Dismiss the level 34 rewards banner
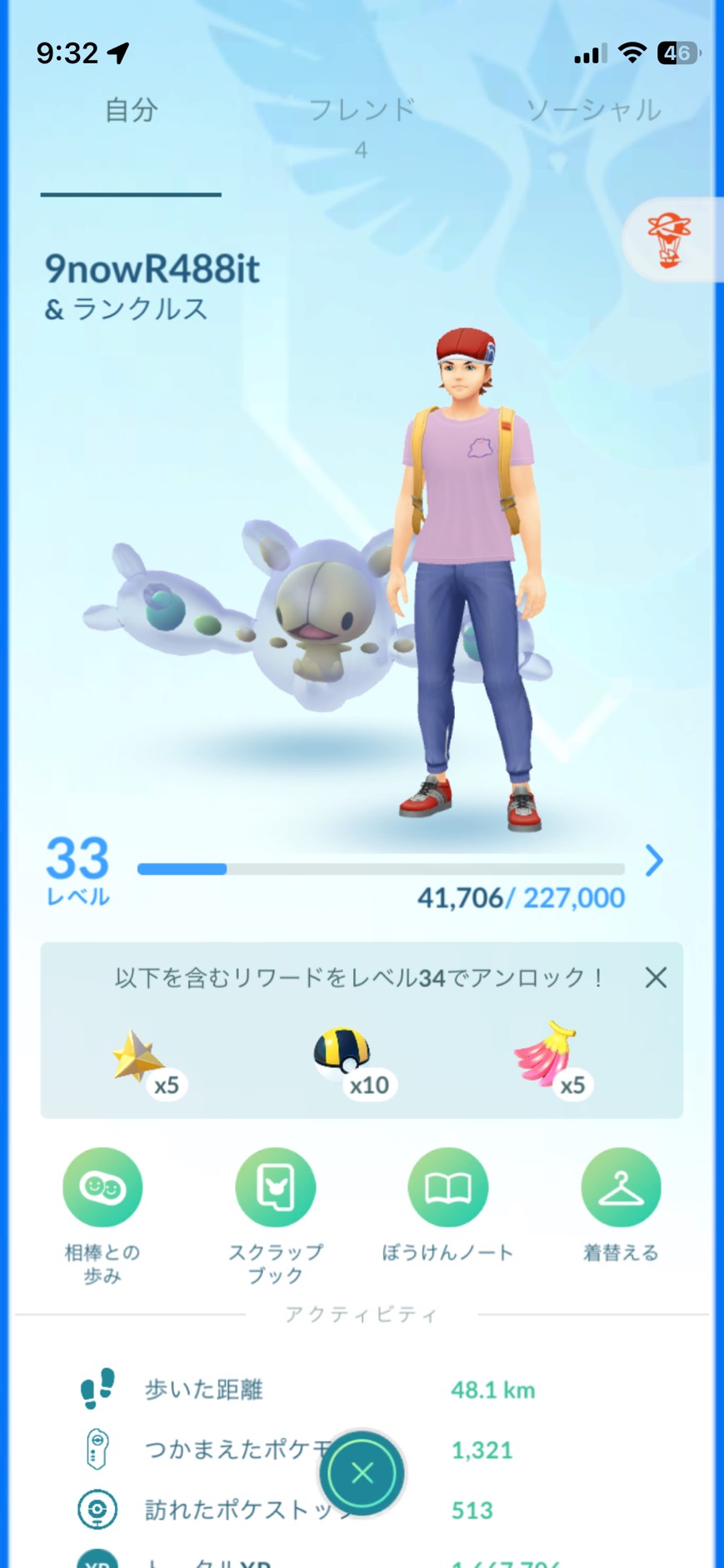The image size is (724, 1568). tap(656, 977)
